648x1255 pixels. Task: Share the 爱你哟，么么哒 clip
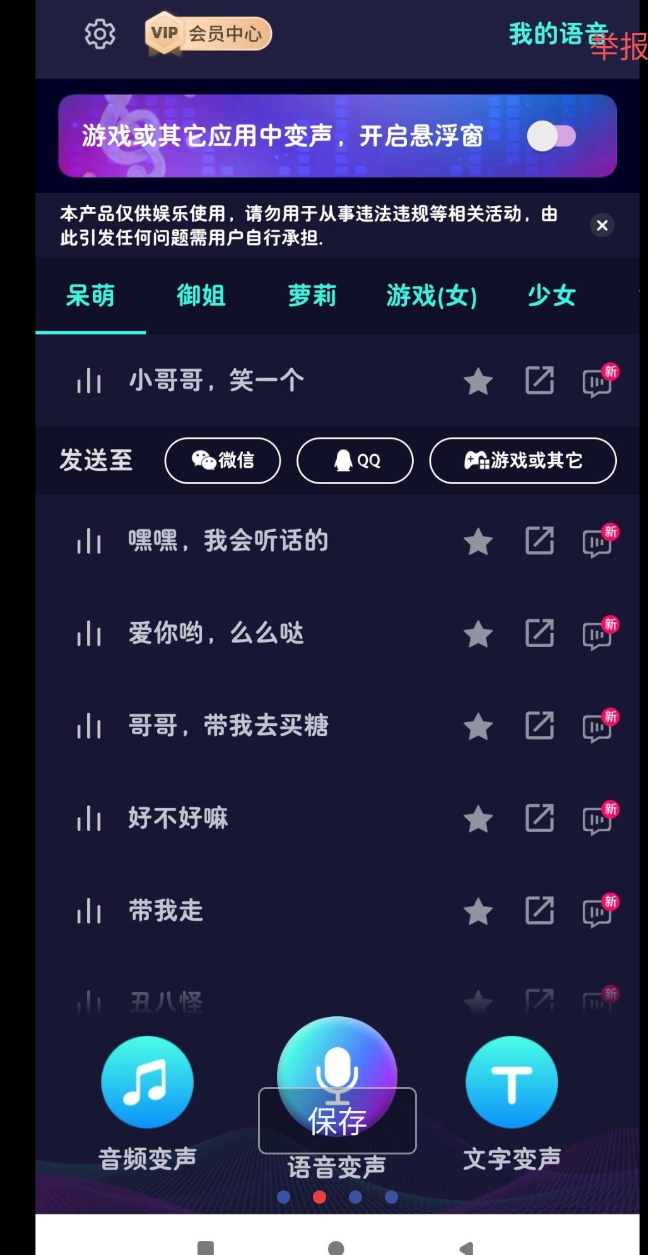[539, 633]
